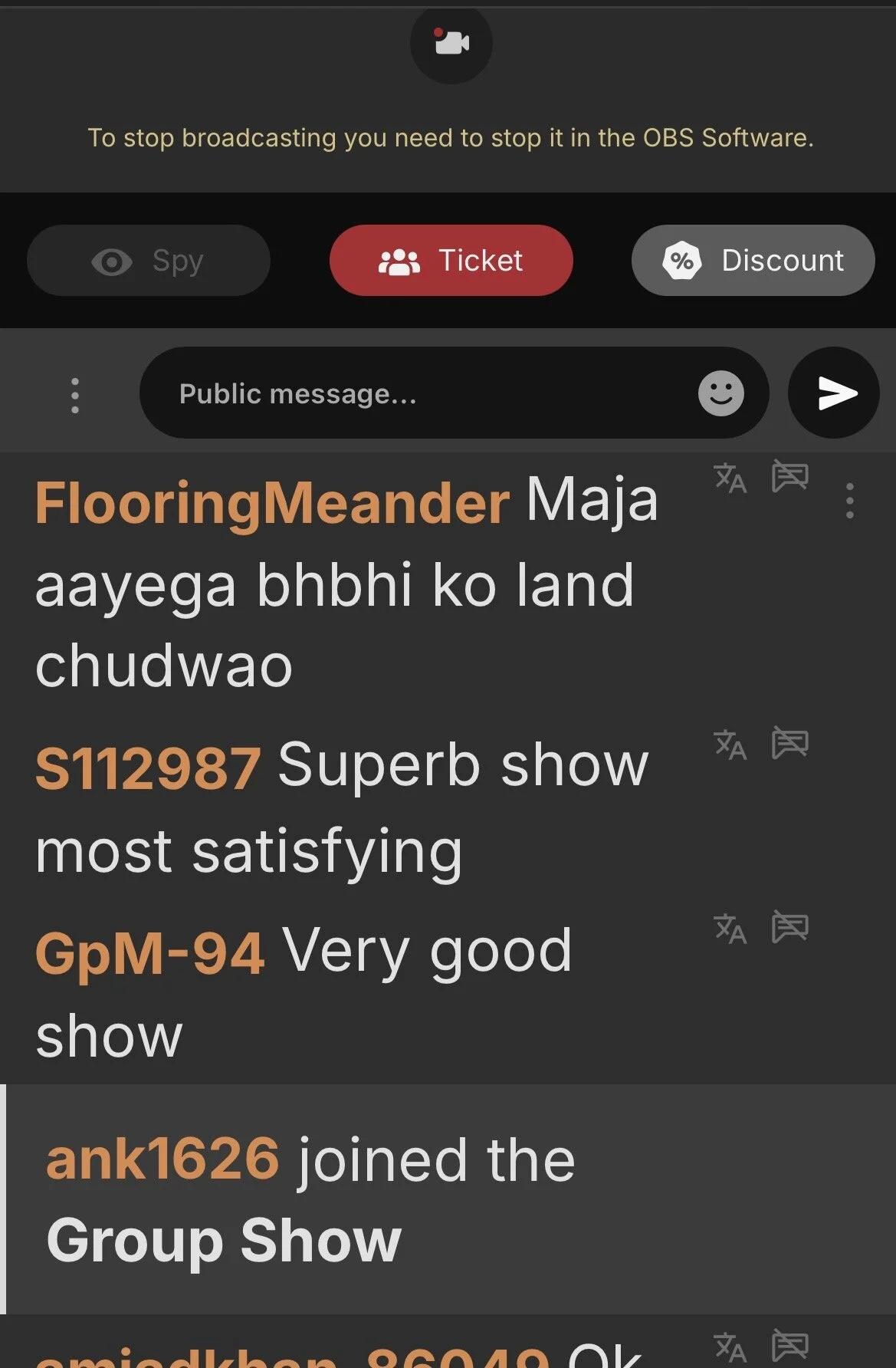Open chat options menu beside message field

click(74, 396)
